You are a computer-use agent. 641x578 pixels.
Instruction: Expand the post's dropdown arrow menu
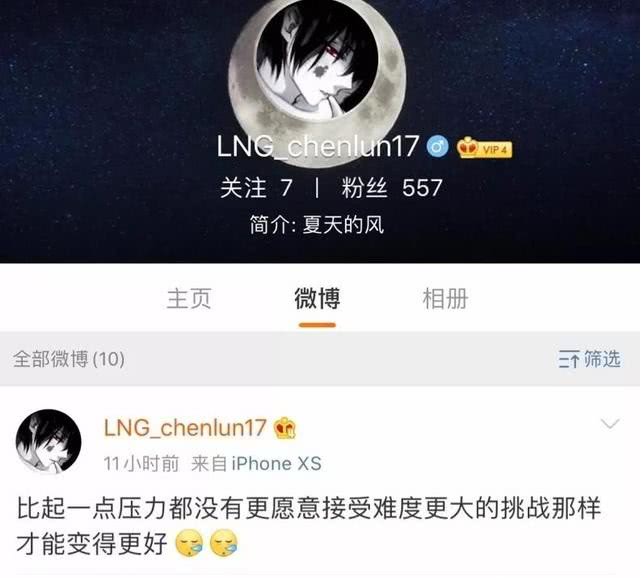click(609, 426)
